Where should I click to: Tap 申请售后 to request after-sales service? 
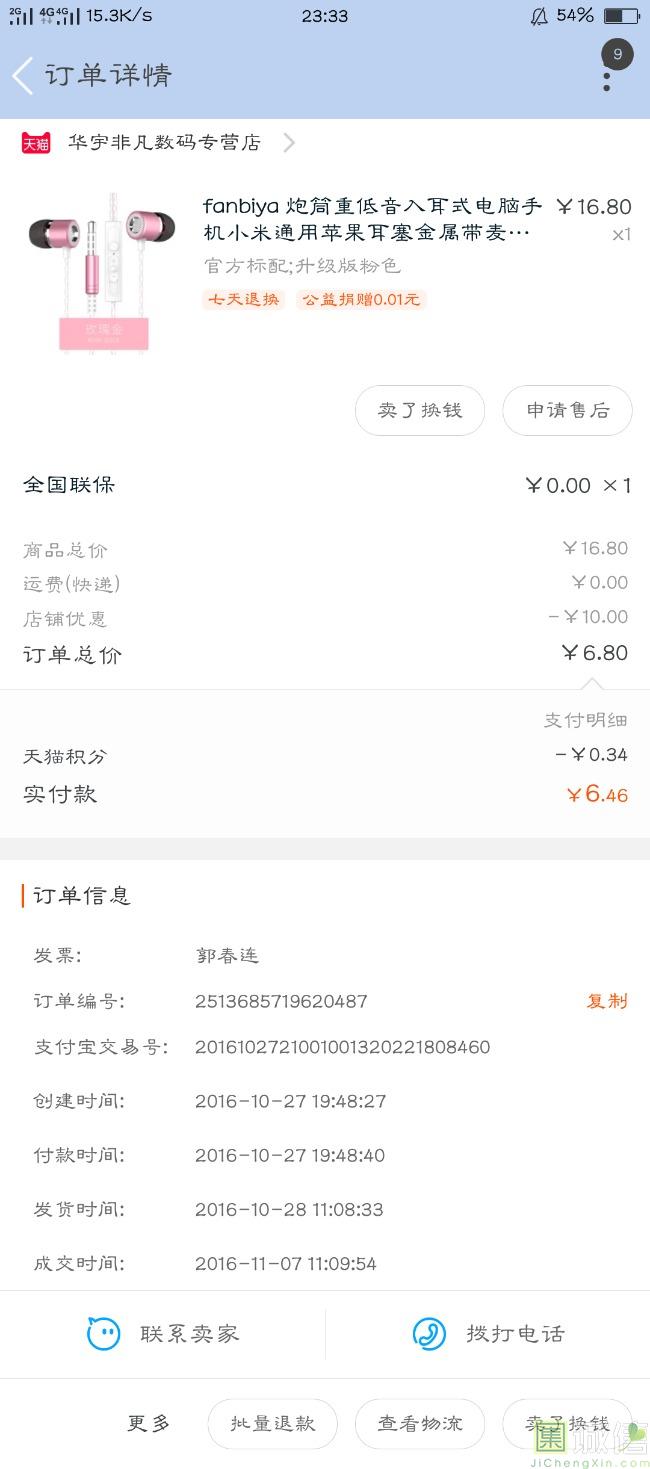click(x=567, y=411)
